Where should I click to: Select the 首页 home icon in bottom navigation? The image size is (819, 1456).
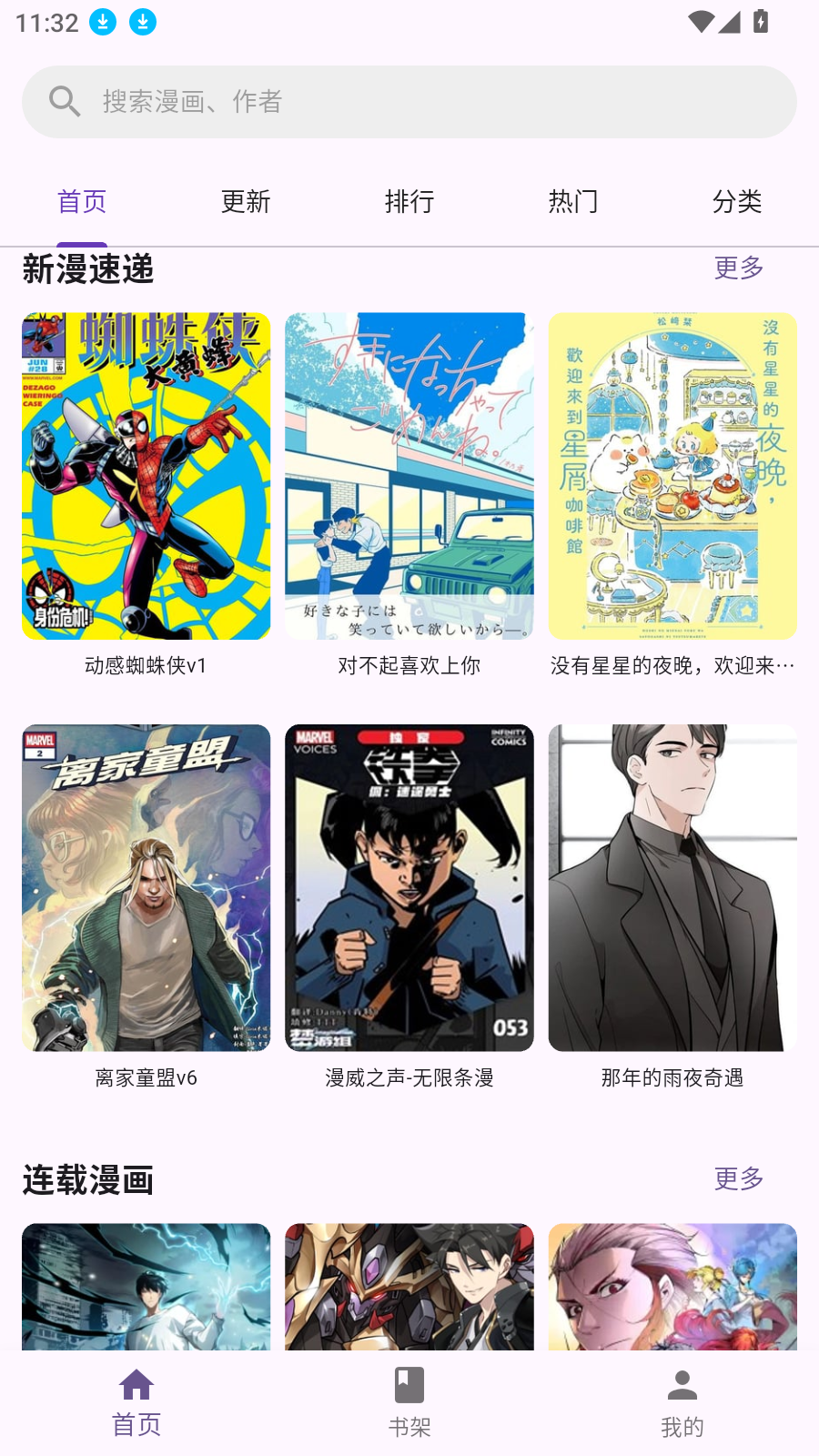[x=136, y=1385]
